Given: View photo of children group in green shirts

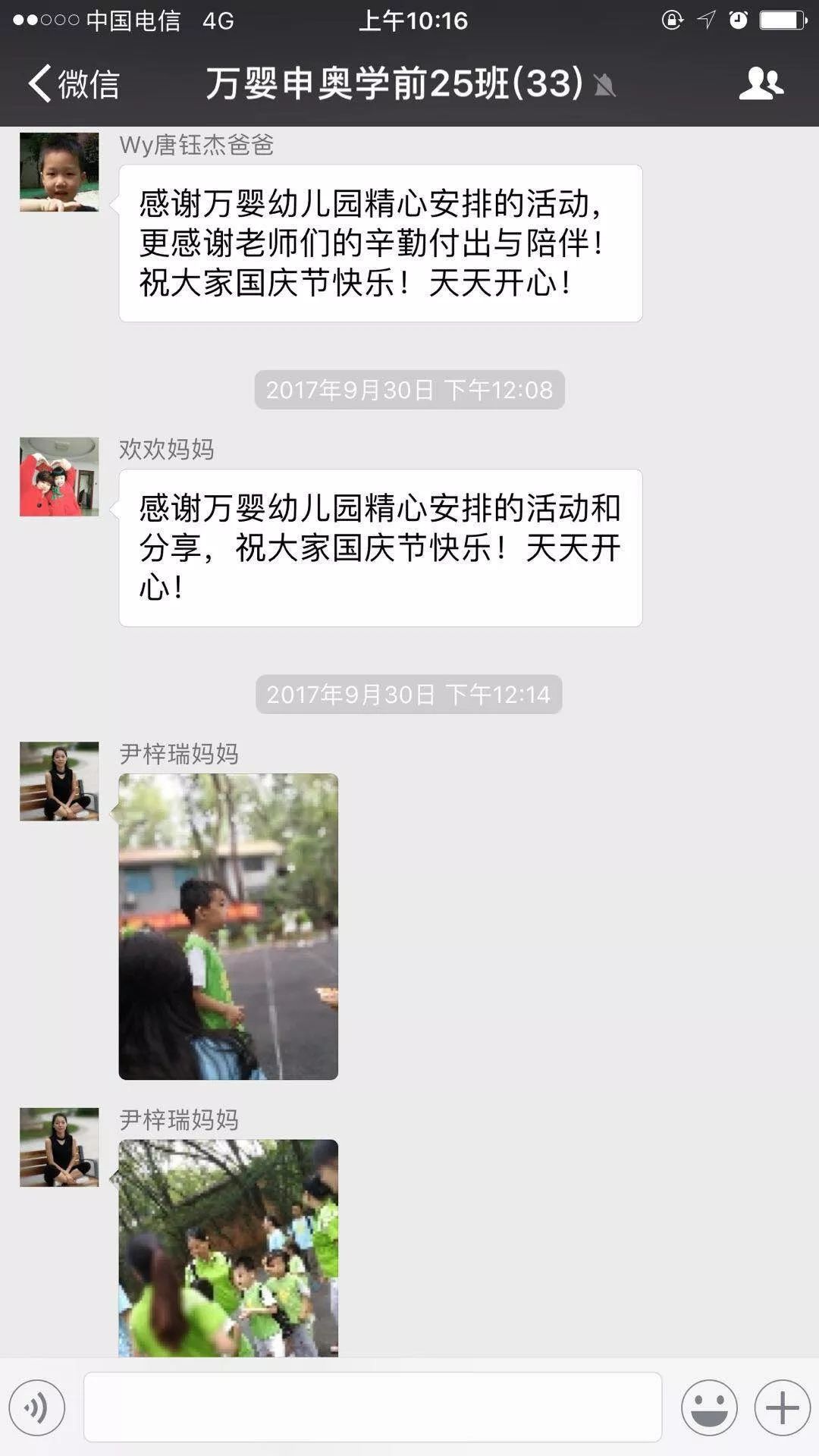Looking at the screenshot, I should click(228, 1247).
